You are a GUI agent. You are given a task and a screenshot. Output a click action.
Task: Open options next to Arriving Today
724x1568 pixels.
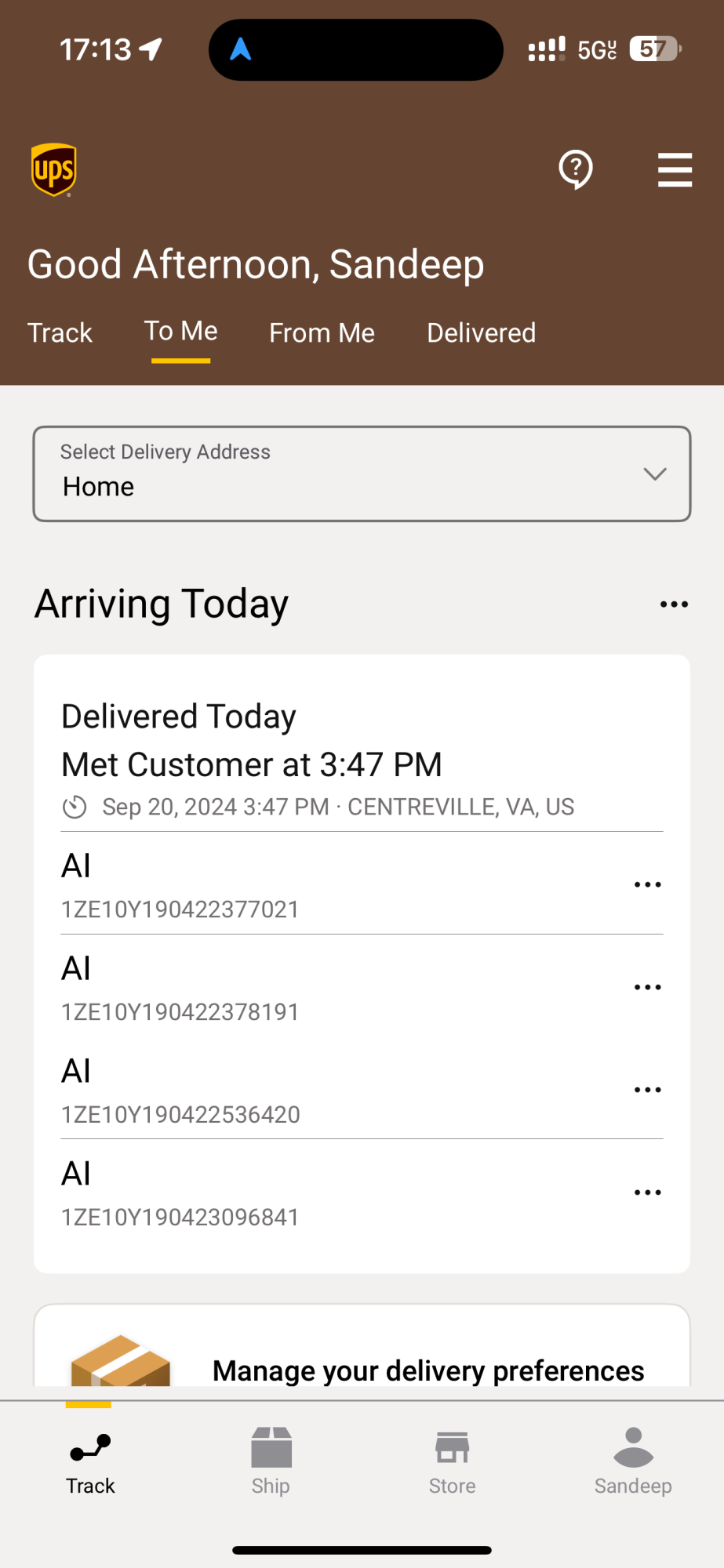coord(674,604)
